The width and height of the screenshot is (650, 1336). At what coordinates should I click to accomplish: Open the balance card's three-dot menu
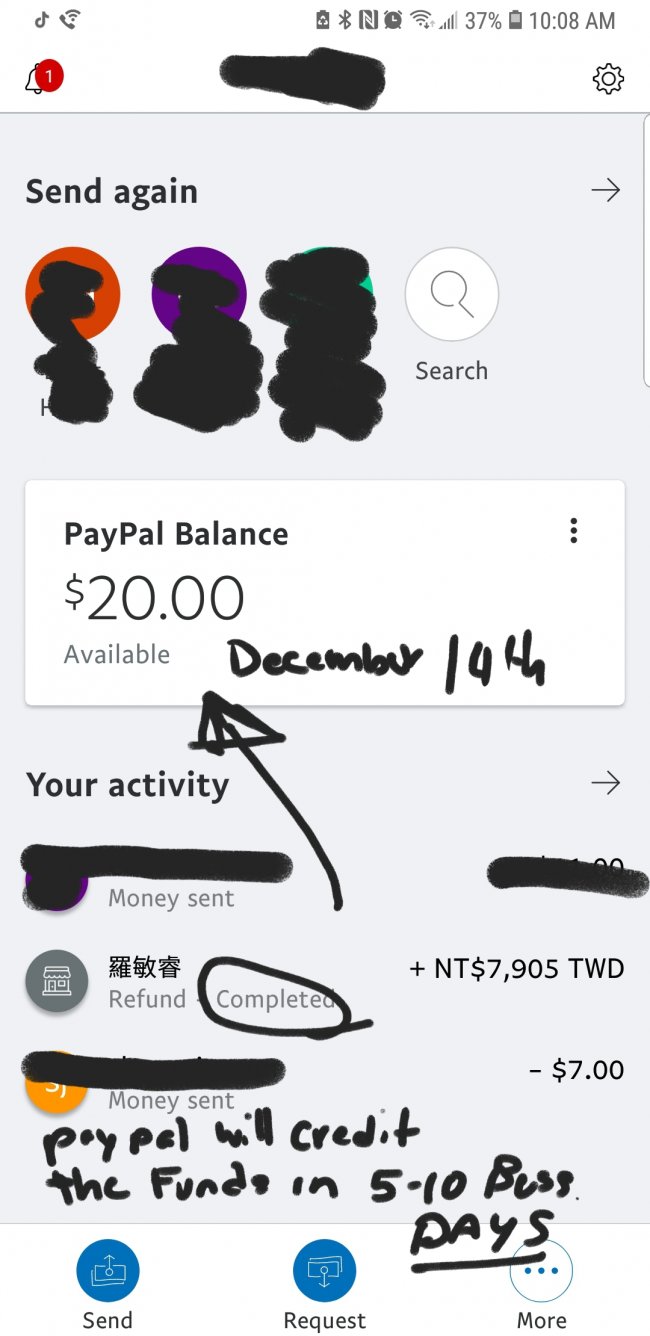[x=573, y=531]
